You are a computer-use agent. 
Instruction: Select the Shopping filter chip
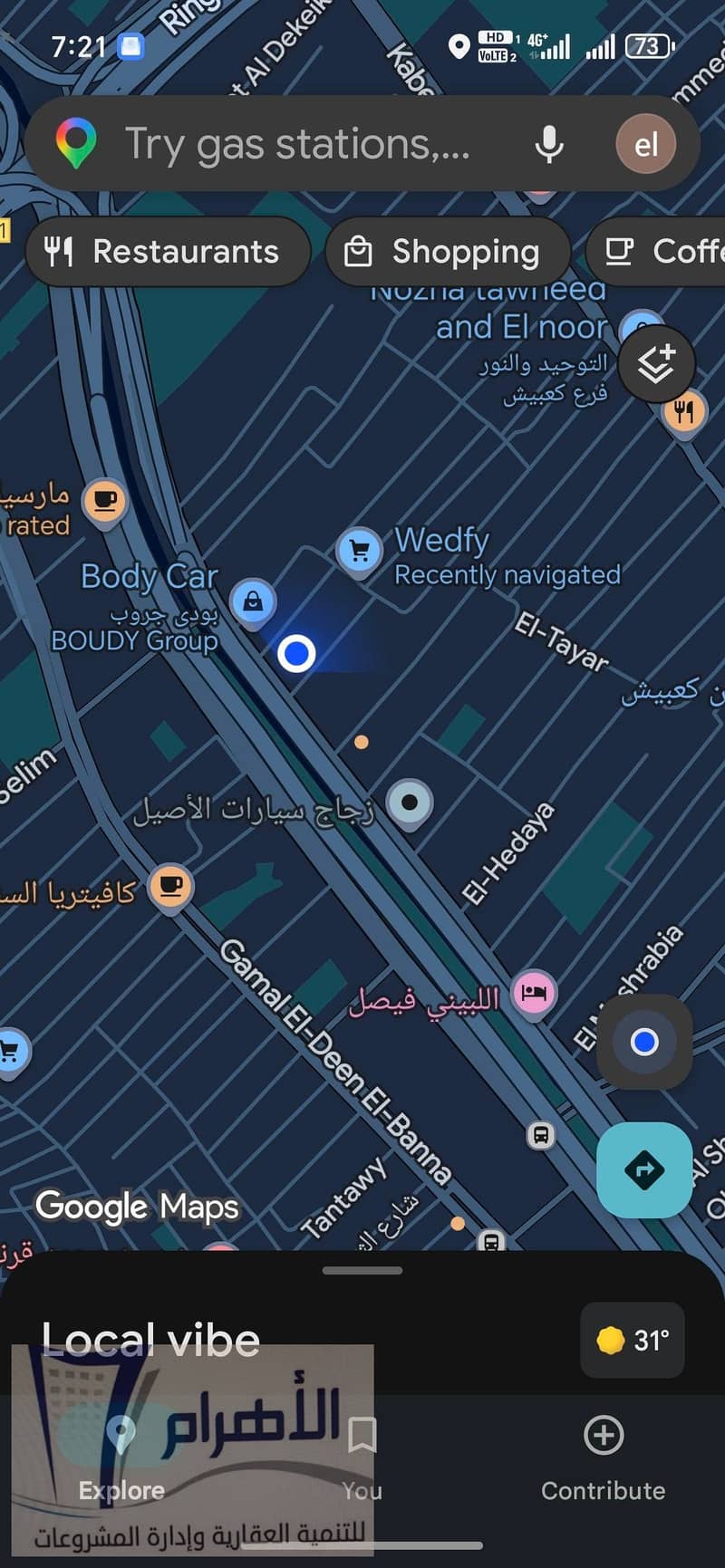coord(448,251)
